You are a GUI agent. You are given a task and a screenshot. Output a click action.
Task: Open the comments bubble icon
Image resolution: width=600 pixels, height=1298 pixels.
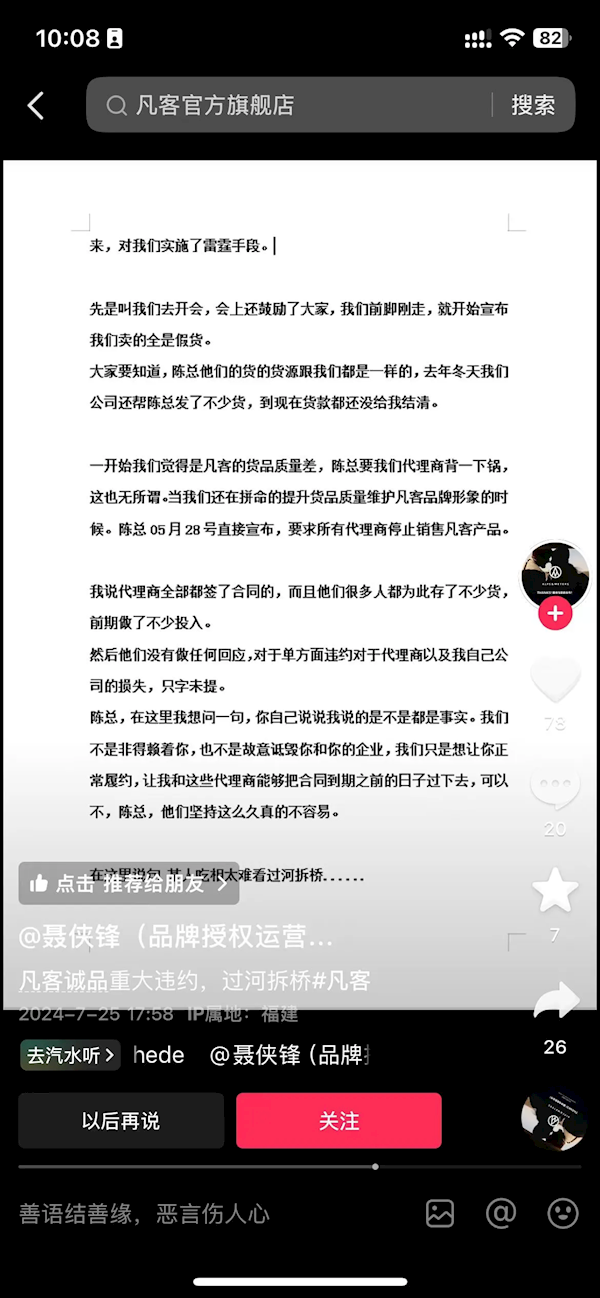555,790
